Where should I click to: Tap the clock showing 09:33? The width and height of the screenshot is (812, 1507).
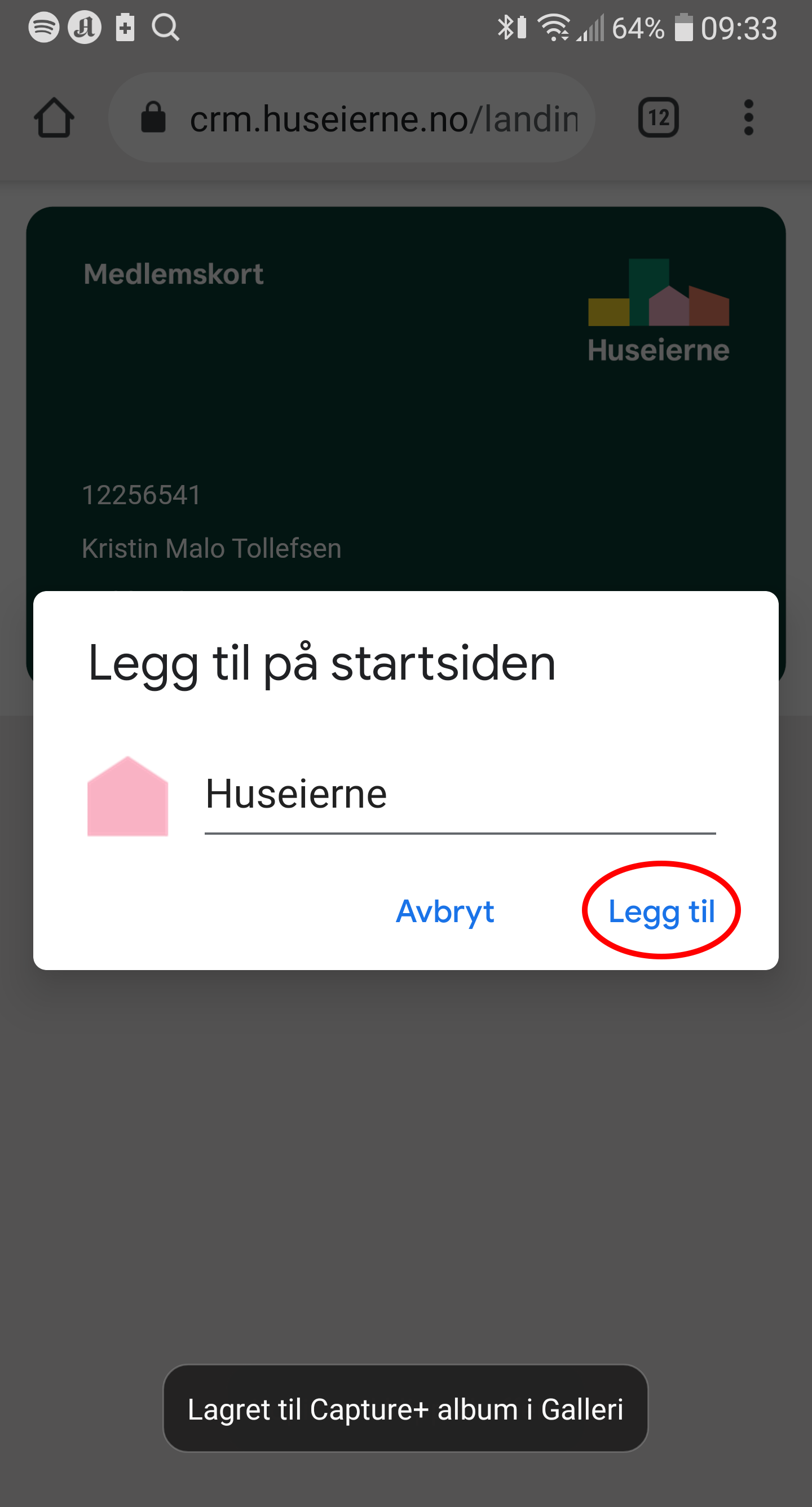[739, 27]
